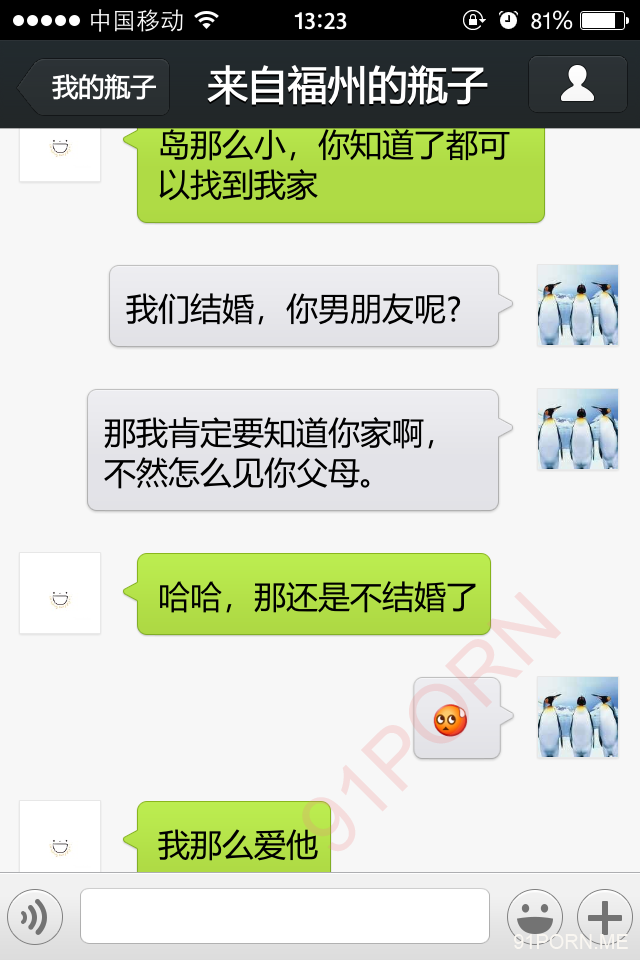The width and height of the screenshot is (640, 960).
Task: Switch to voice message input
Action: [35, 916]
